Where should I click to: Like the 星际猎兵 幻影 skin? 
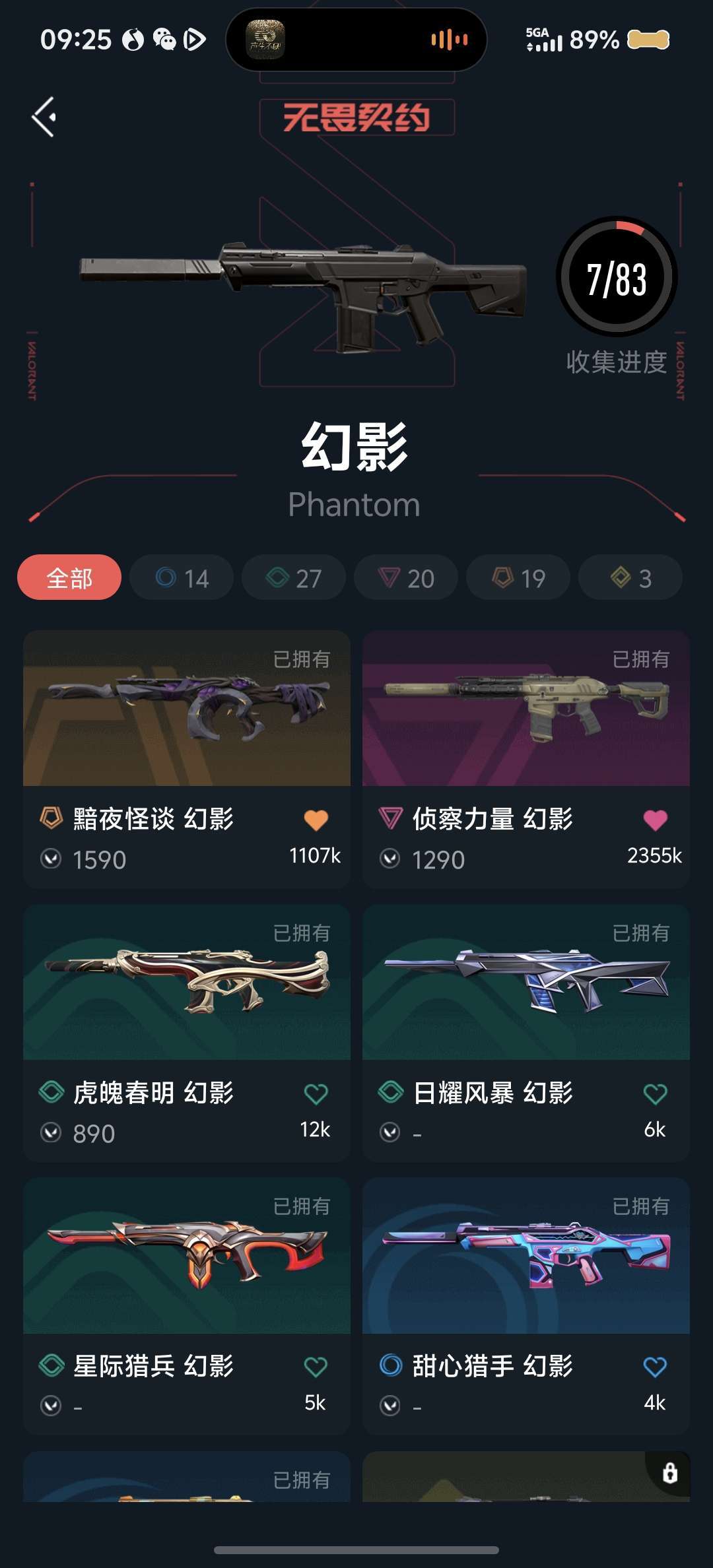pyautogui.click(x=316, y=1367)
